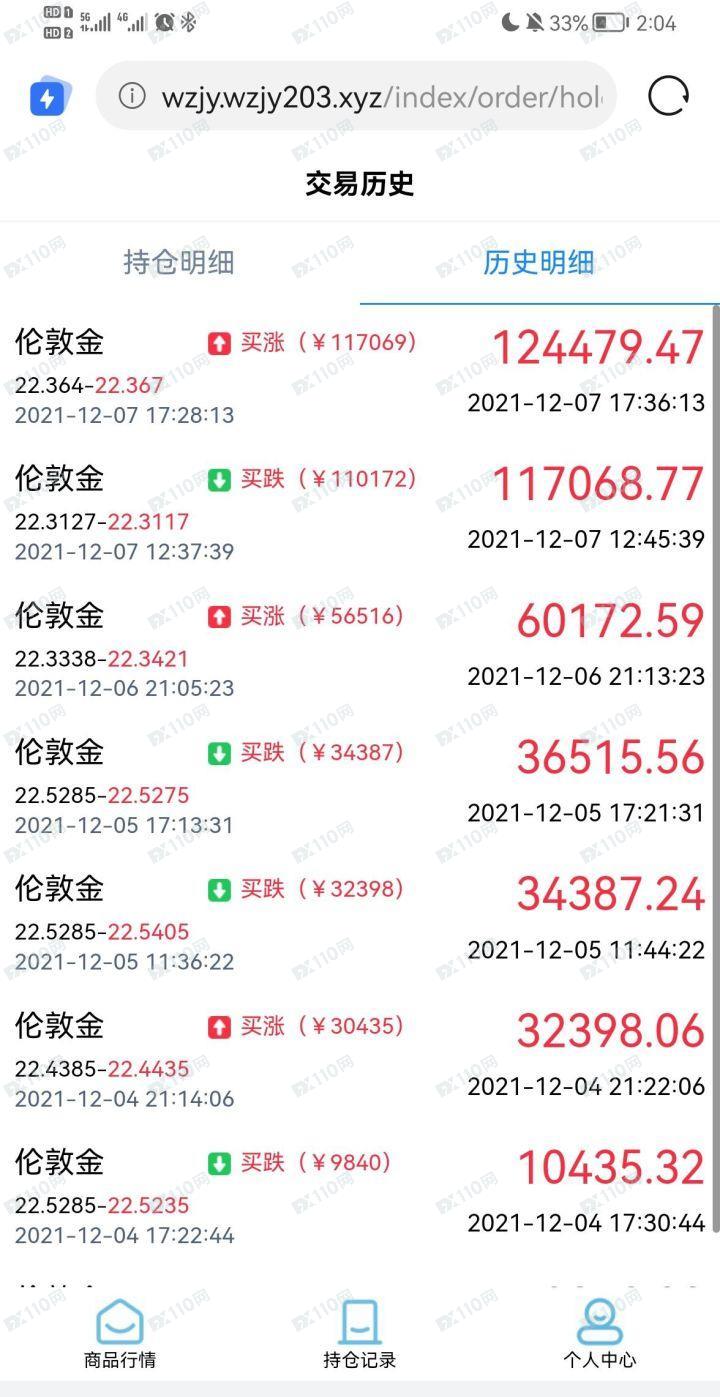Viewport: 720px width, 1397px height.
Task: Open 个人中心 profile section
Action: point(600,1334)
